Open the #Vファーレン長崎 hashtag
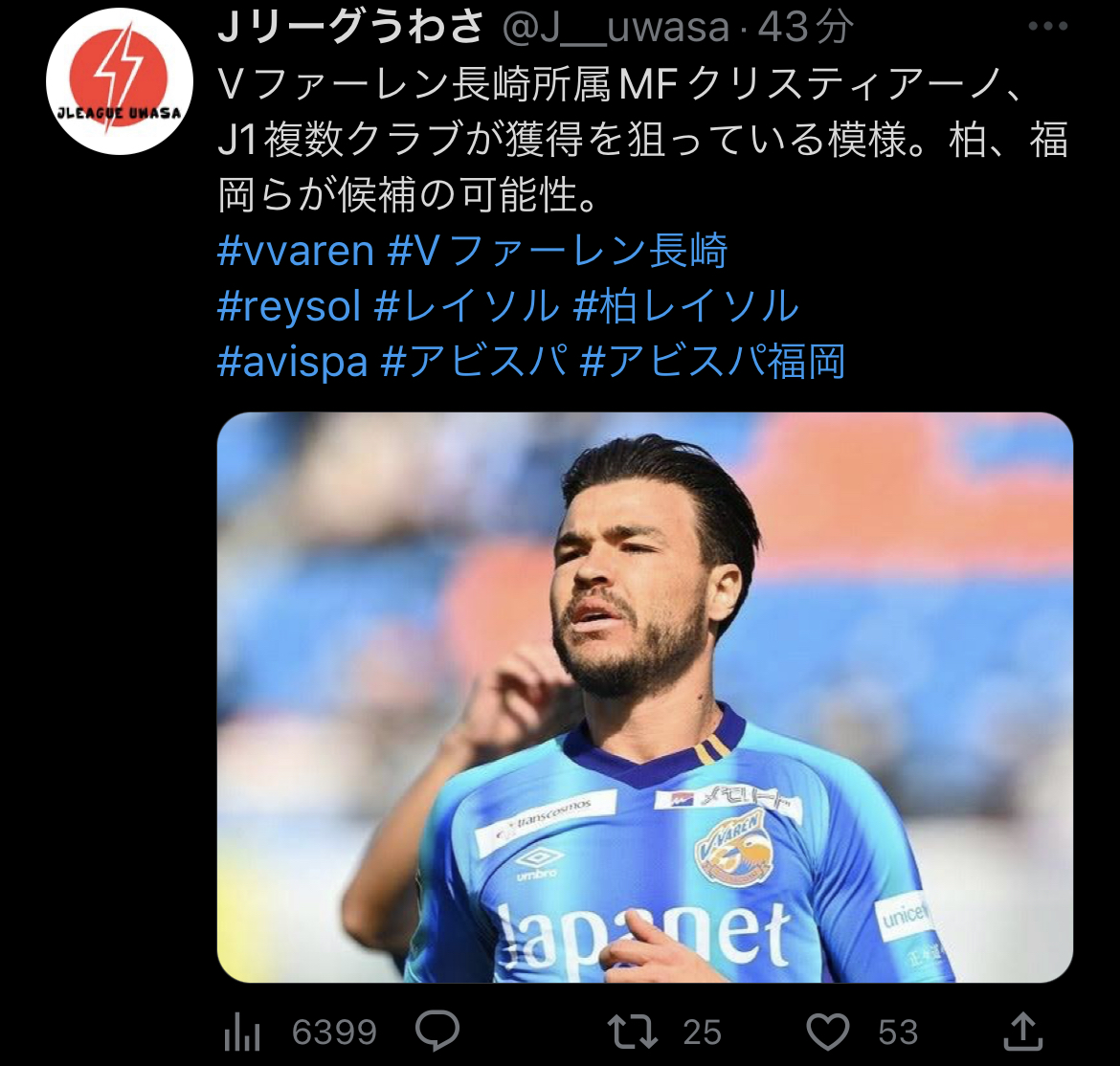 coord(558,251)
